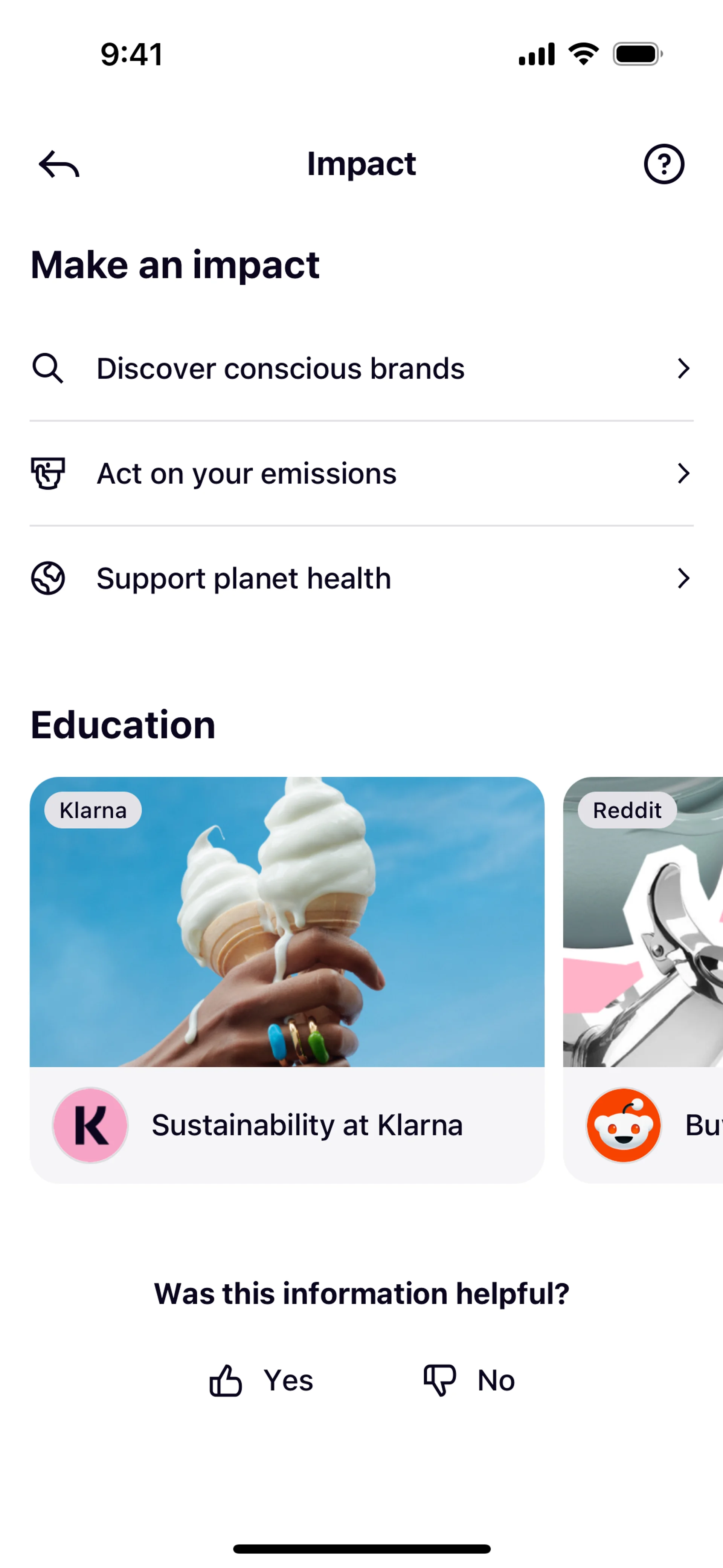Mark the information helpful with Yes

click(x=262, y=1380)
